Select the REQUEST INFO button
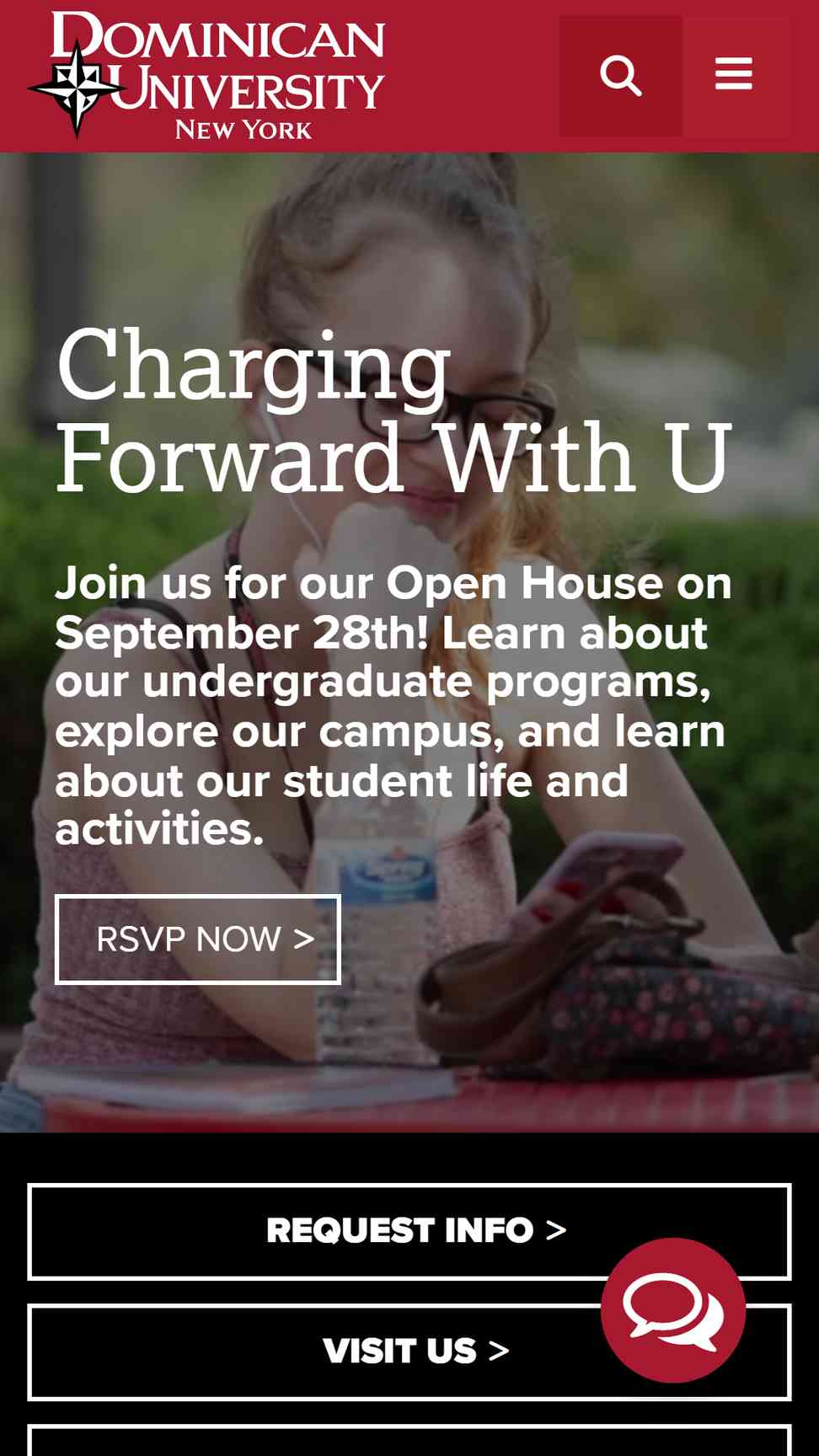819x1456 pixels. coord(409,1232)
